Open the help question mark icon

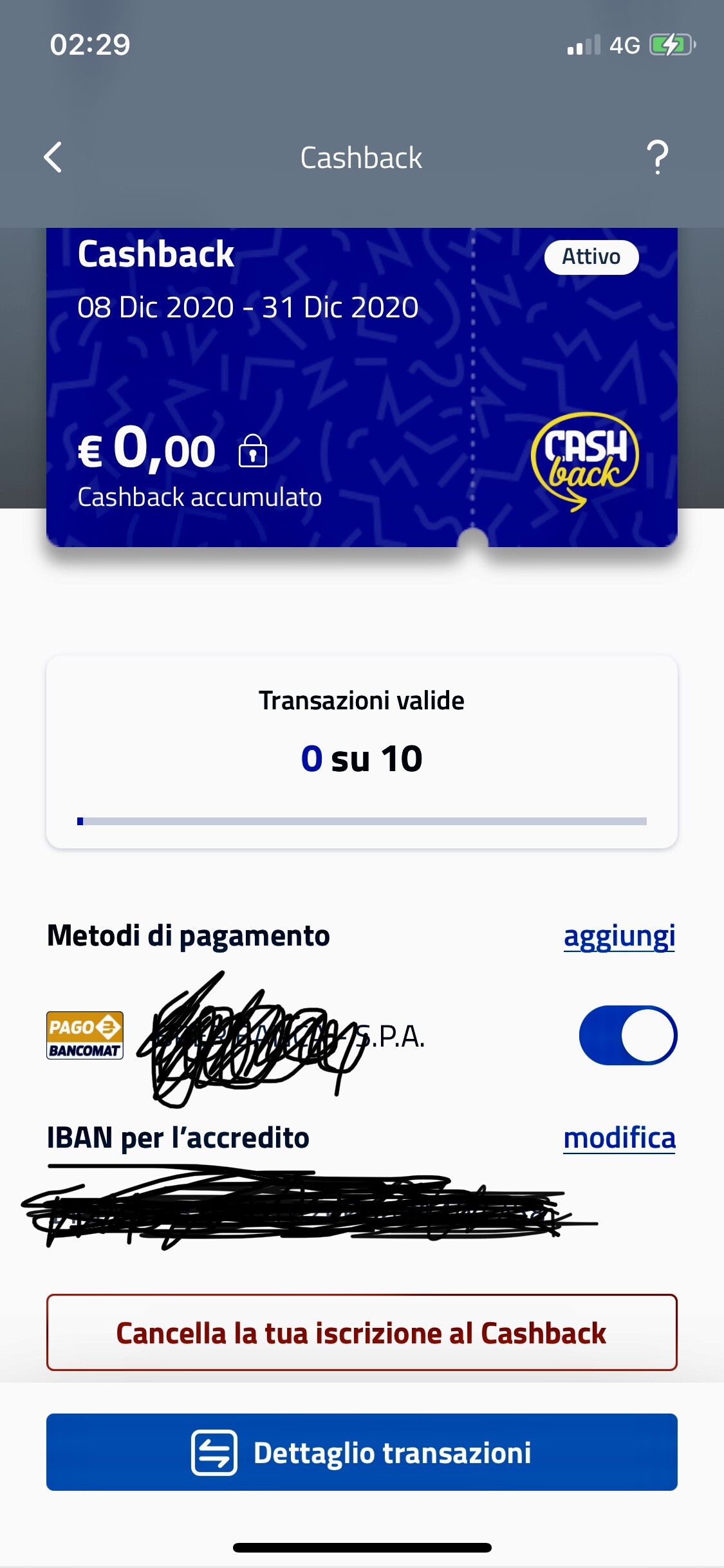(x=657, y=157)
